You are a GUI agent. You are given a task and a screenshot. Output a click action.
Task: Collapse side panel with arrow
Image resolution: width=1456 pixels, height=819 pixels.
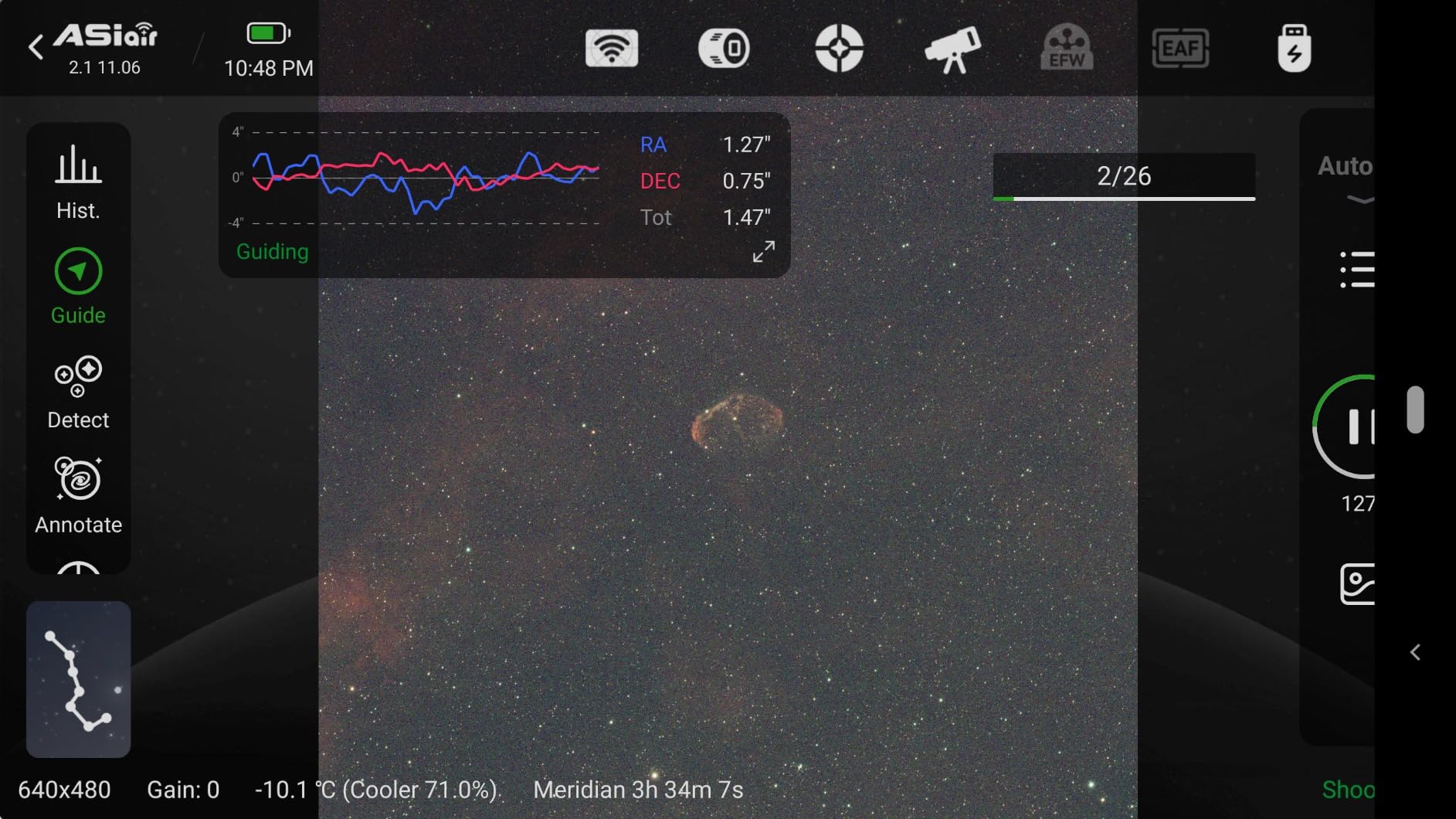[1415, 652]
